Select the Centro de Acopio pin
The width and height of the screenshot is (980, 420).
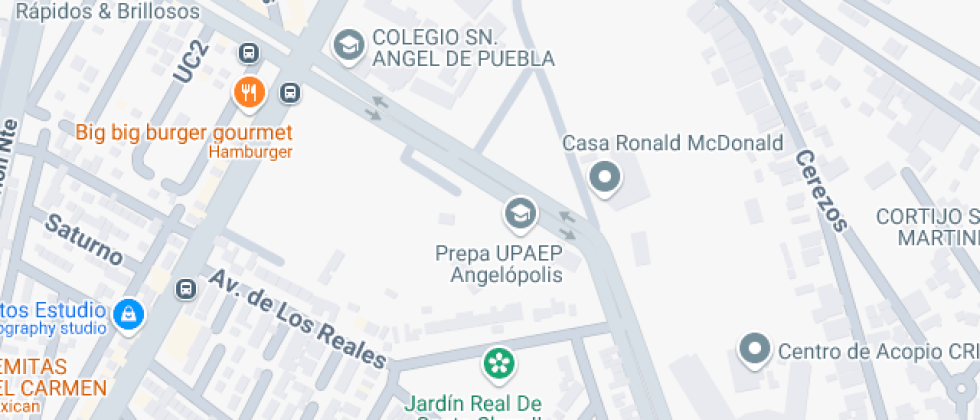click(754, 349)
